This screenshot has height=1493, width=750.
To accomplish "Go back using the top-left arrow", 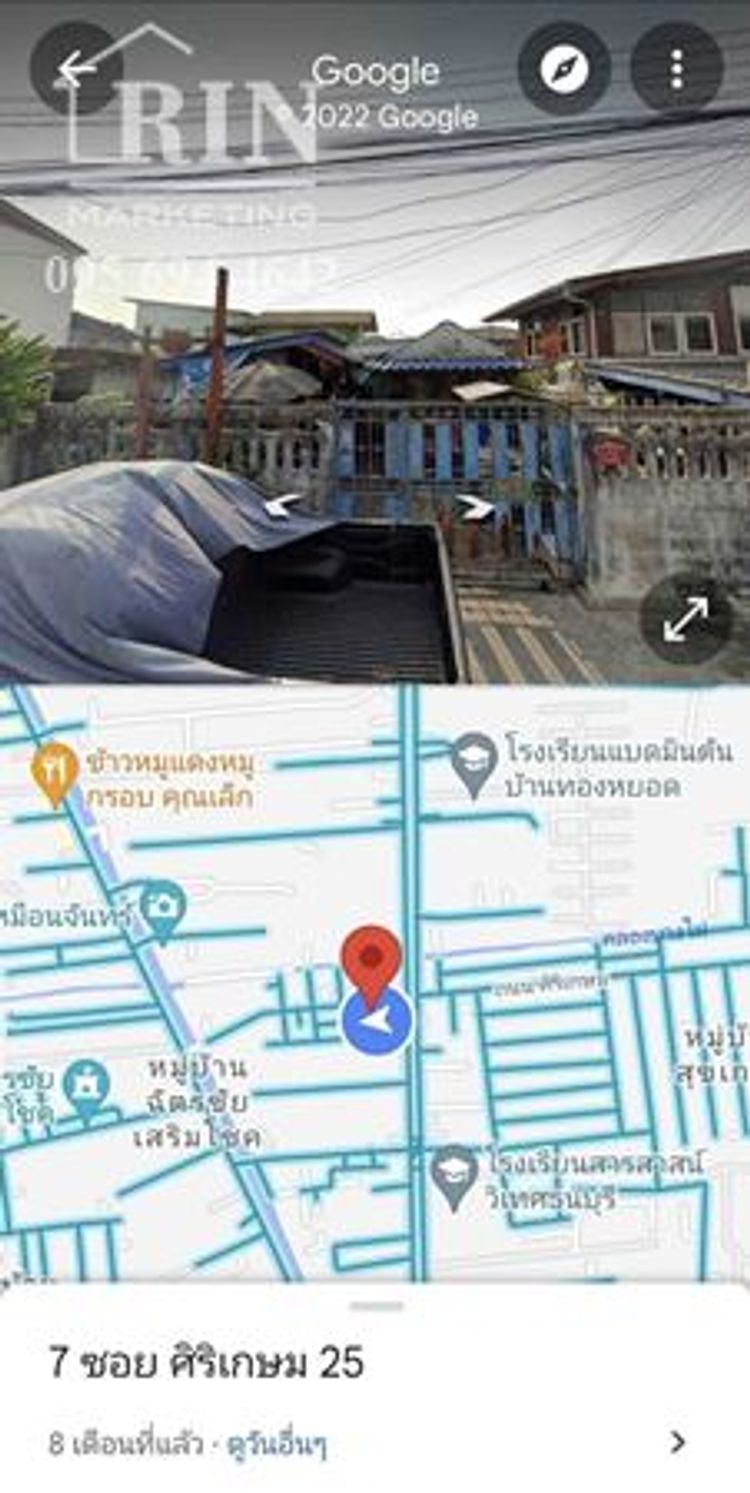I will [x=76, y=68].
